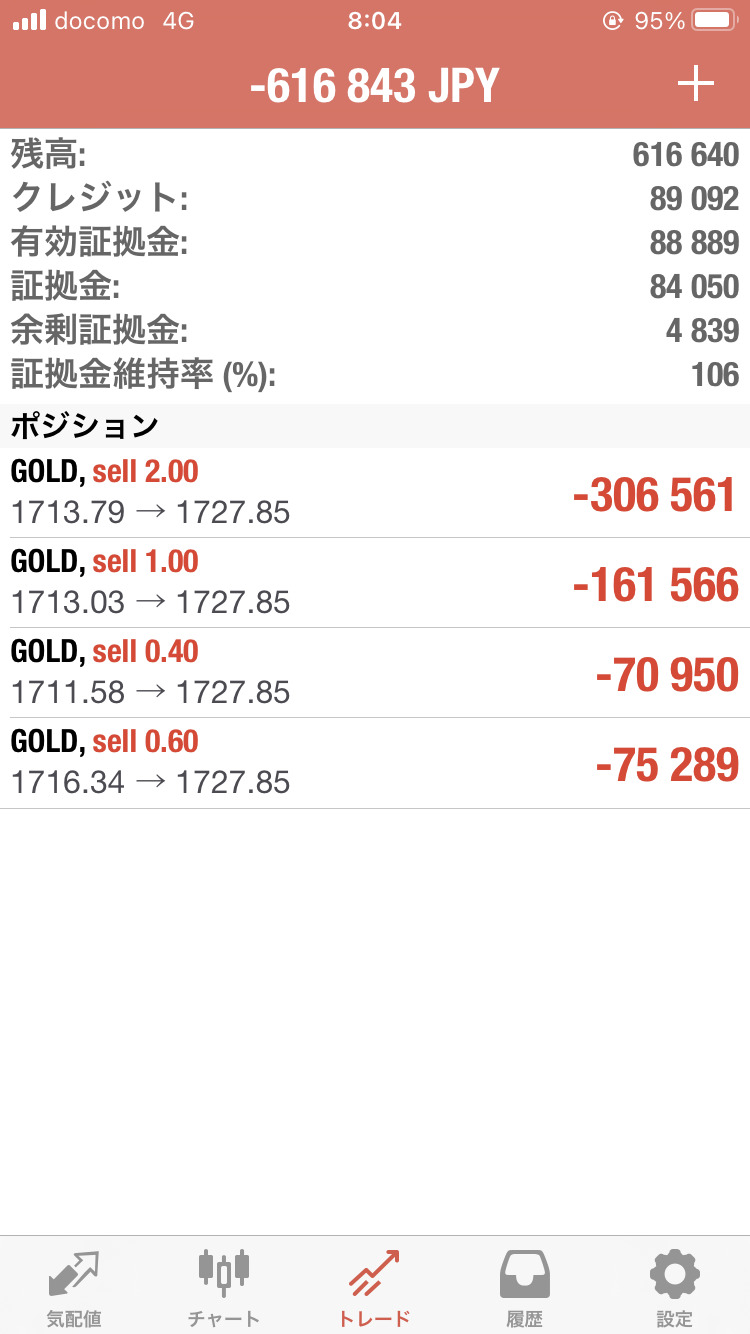Open the 履歴 history tab

click(x=525, y=1286)
